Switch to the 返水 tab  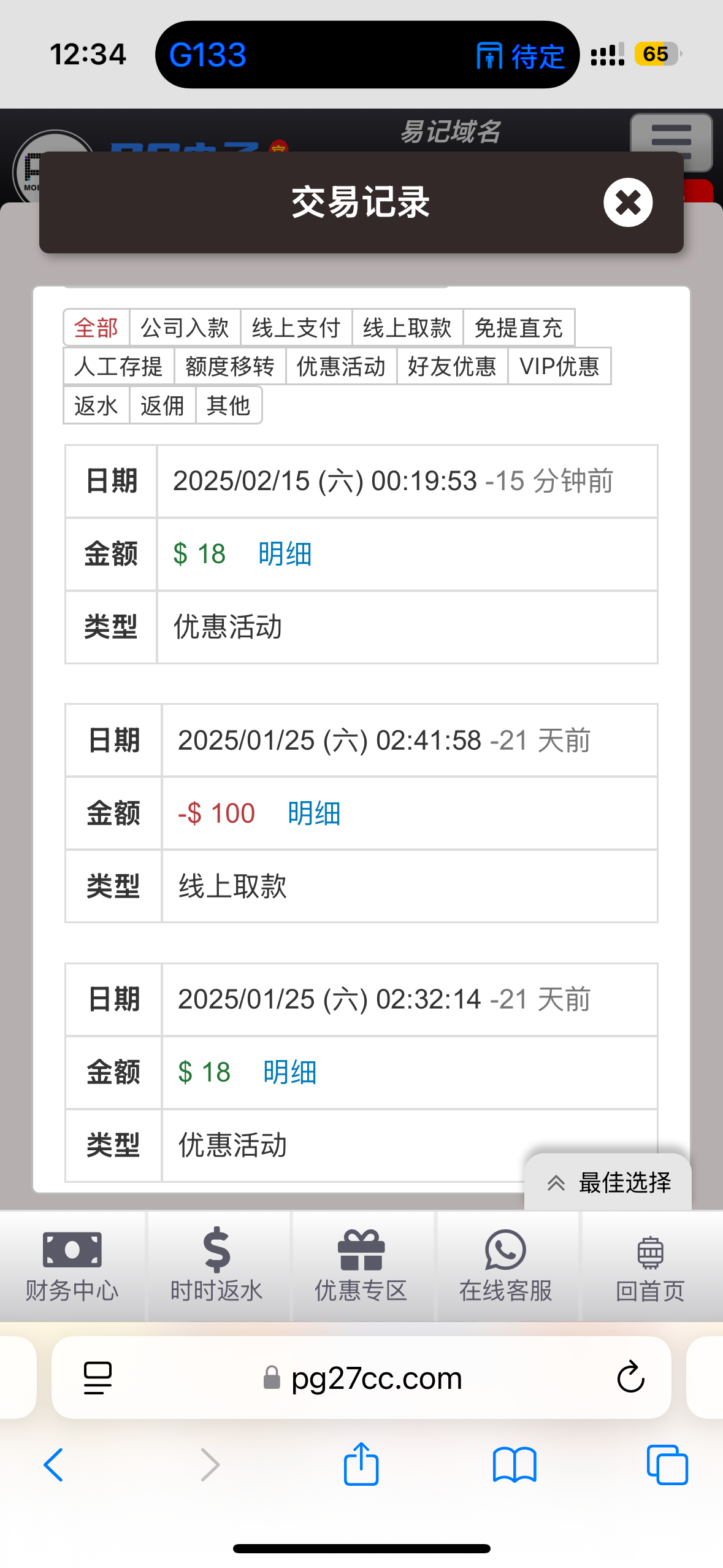pos(96,405)
